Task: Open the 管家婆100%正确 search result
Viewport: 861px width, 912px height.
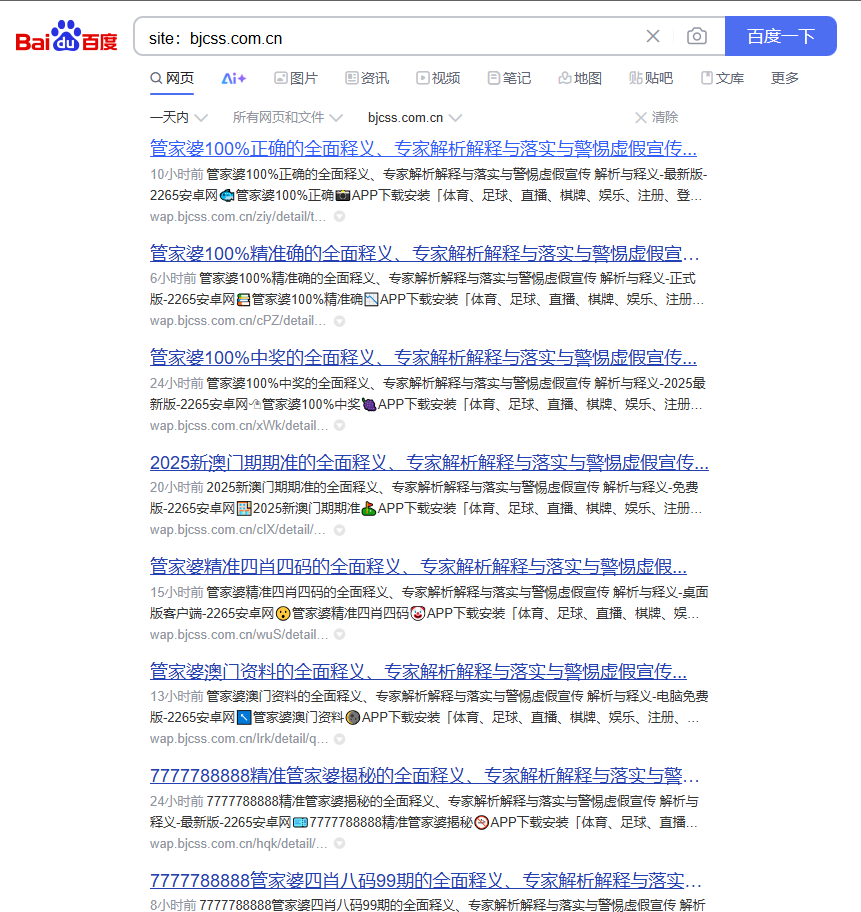Action: (x=423, y=149)
